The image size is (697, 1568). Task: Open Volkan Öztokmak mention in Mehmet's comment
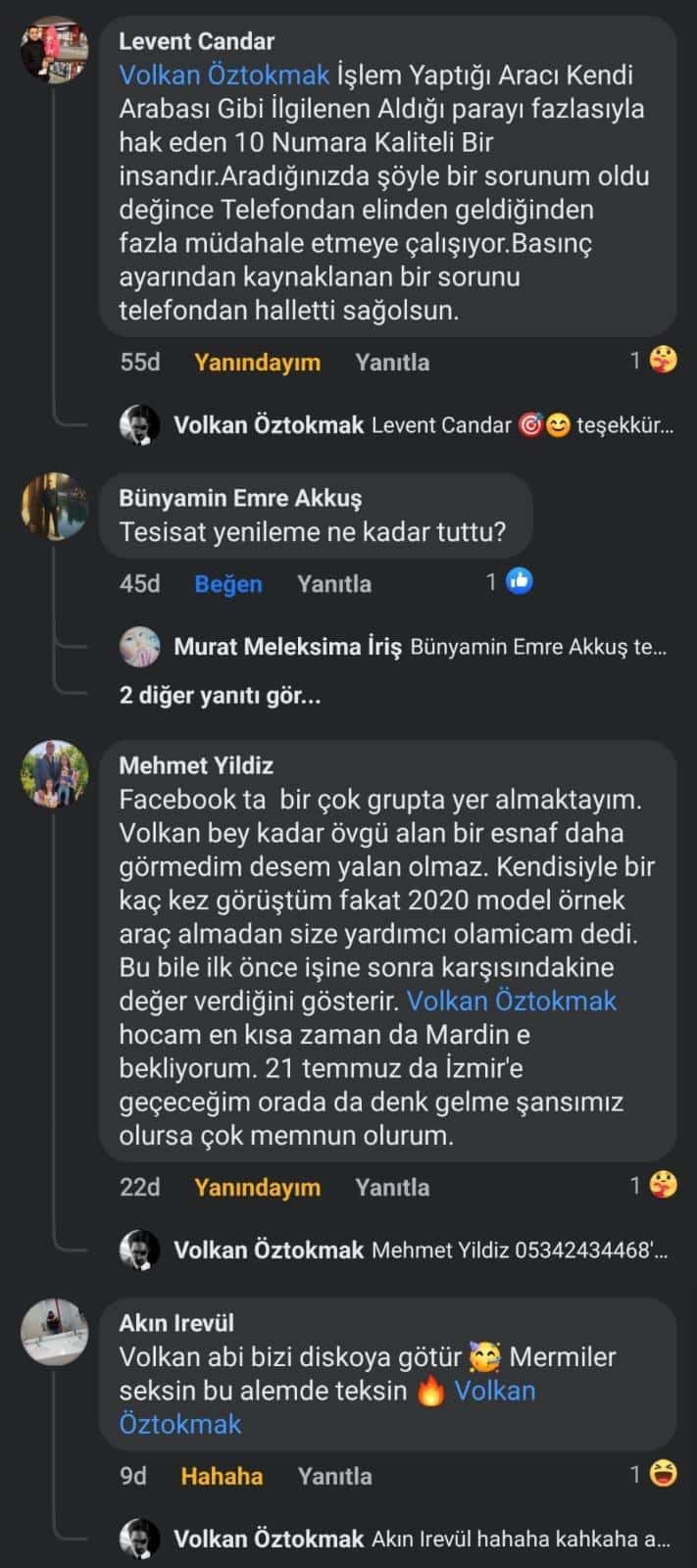point(512,1002)
